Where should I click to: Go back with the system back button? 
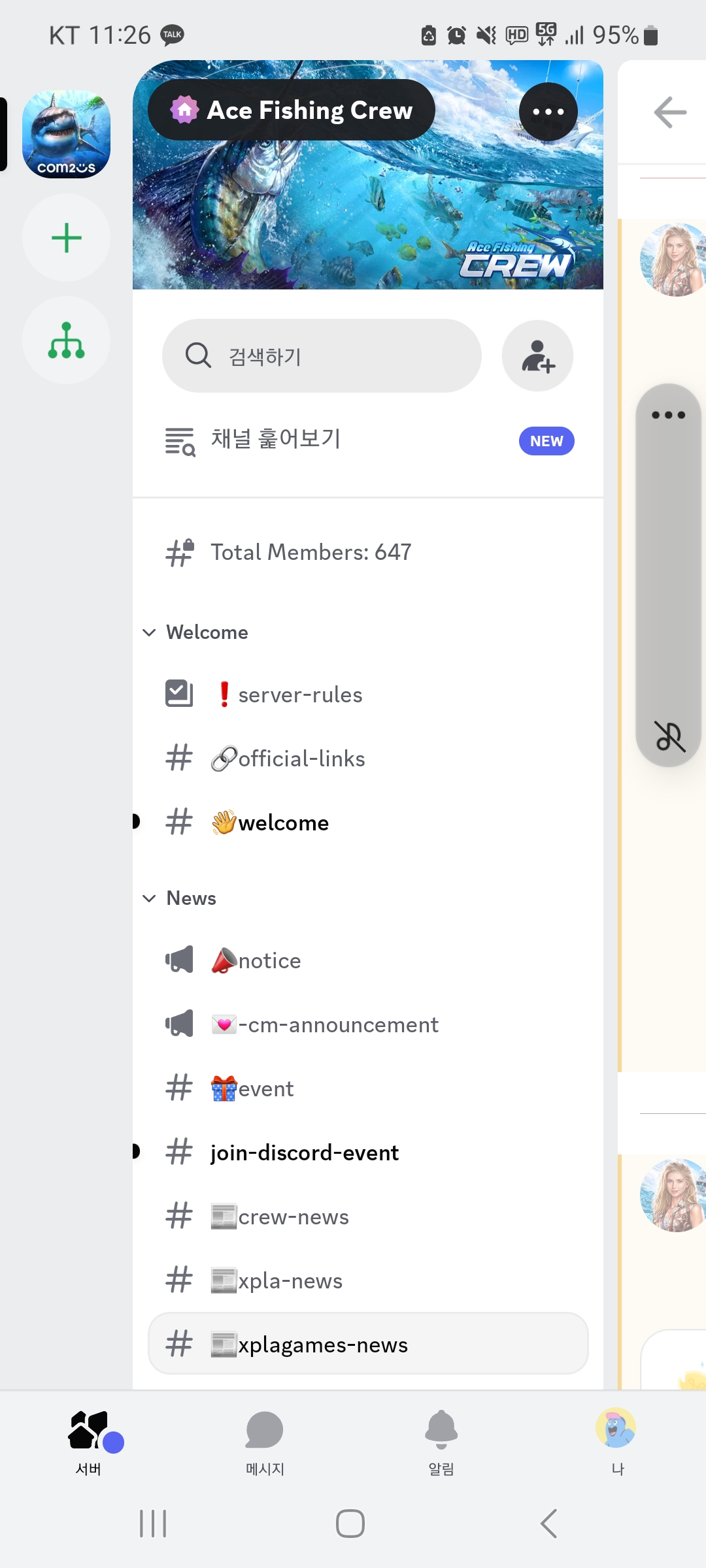pyautogui.click(x=549, y=1524)
